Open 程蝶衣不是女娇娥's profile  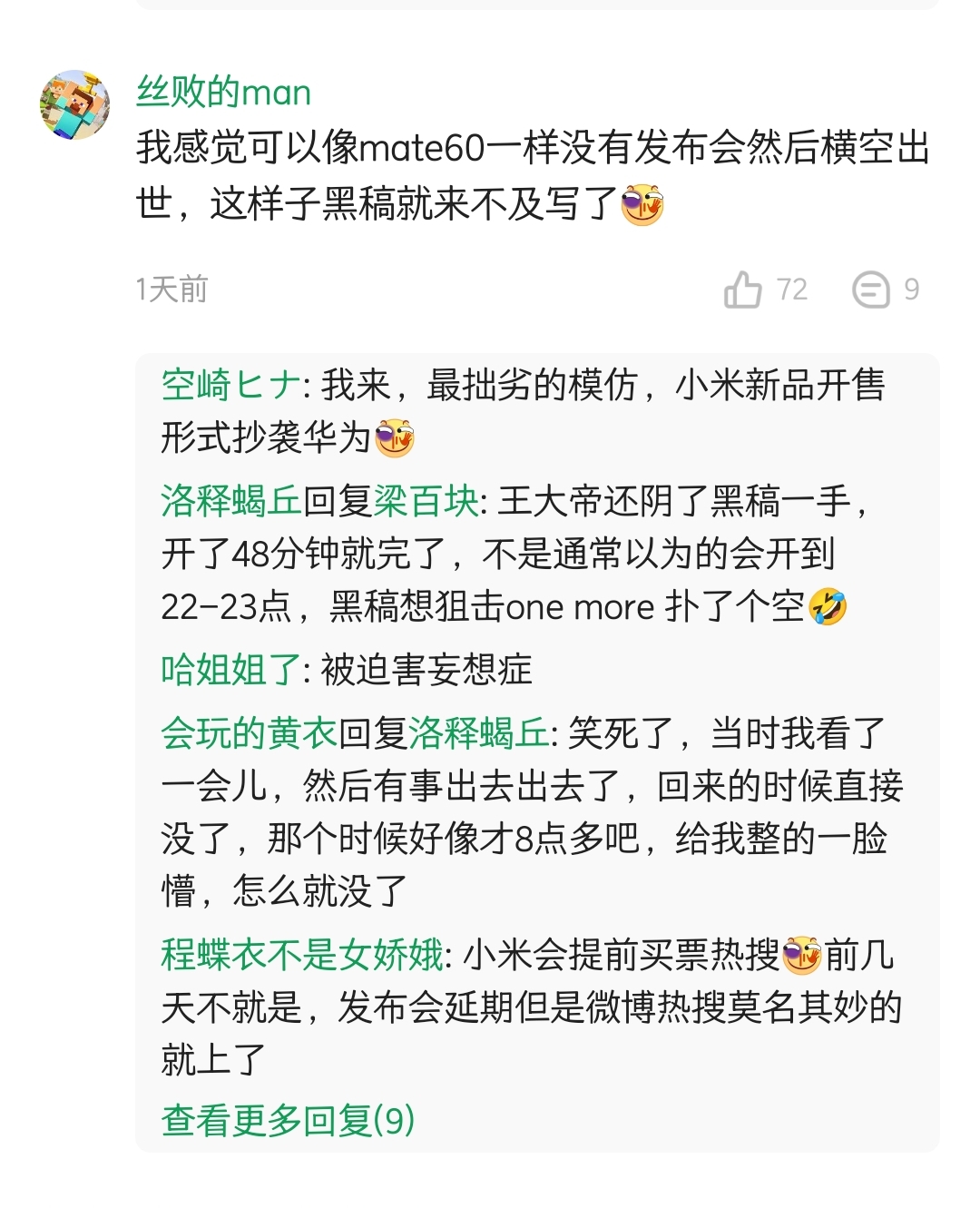click(x=302, y=955)
